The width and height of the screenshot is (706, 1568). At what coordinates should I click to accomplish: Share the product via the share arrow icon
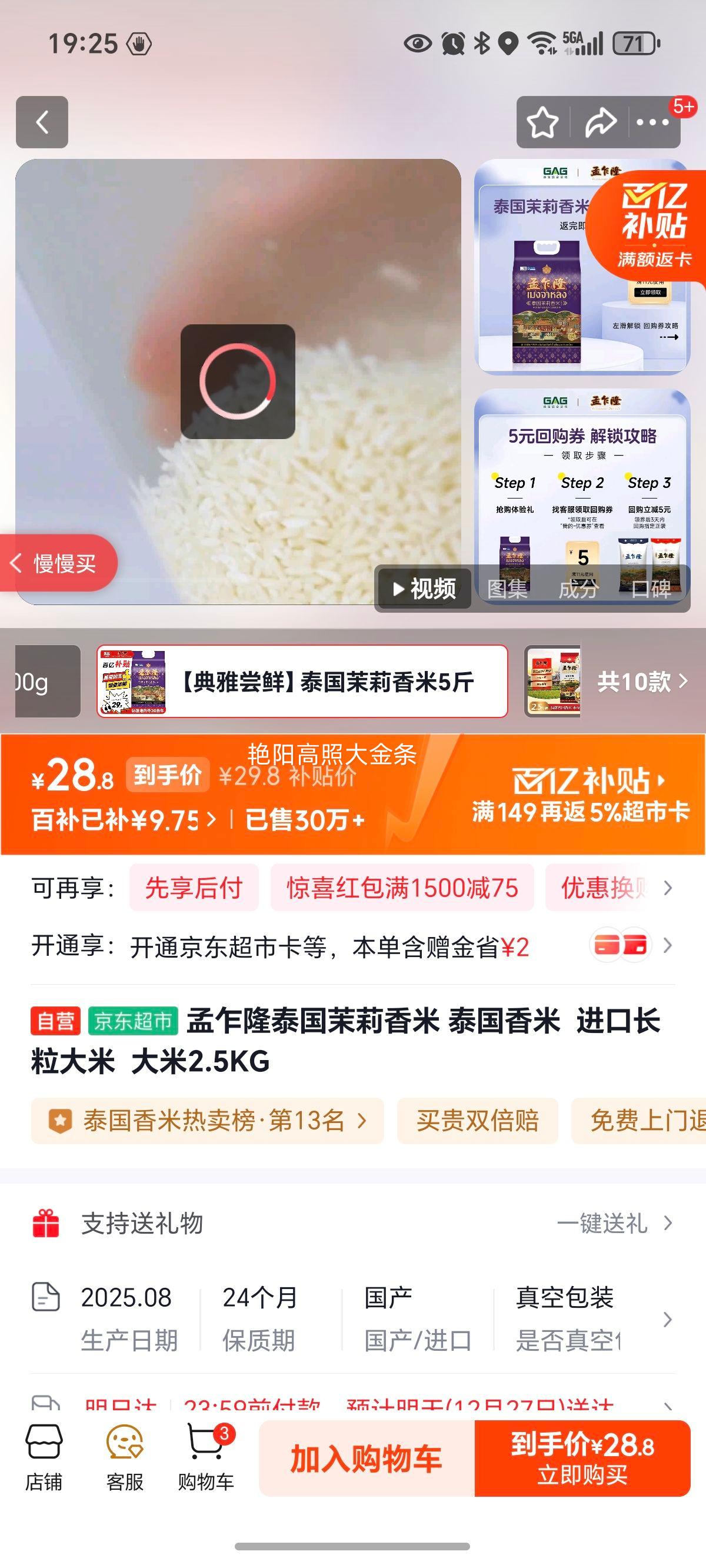(x=601, y=121)
